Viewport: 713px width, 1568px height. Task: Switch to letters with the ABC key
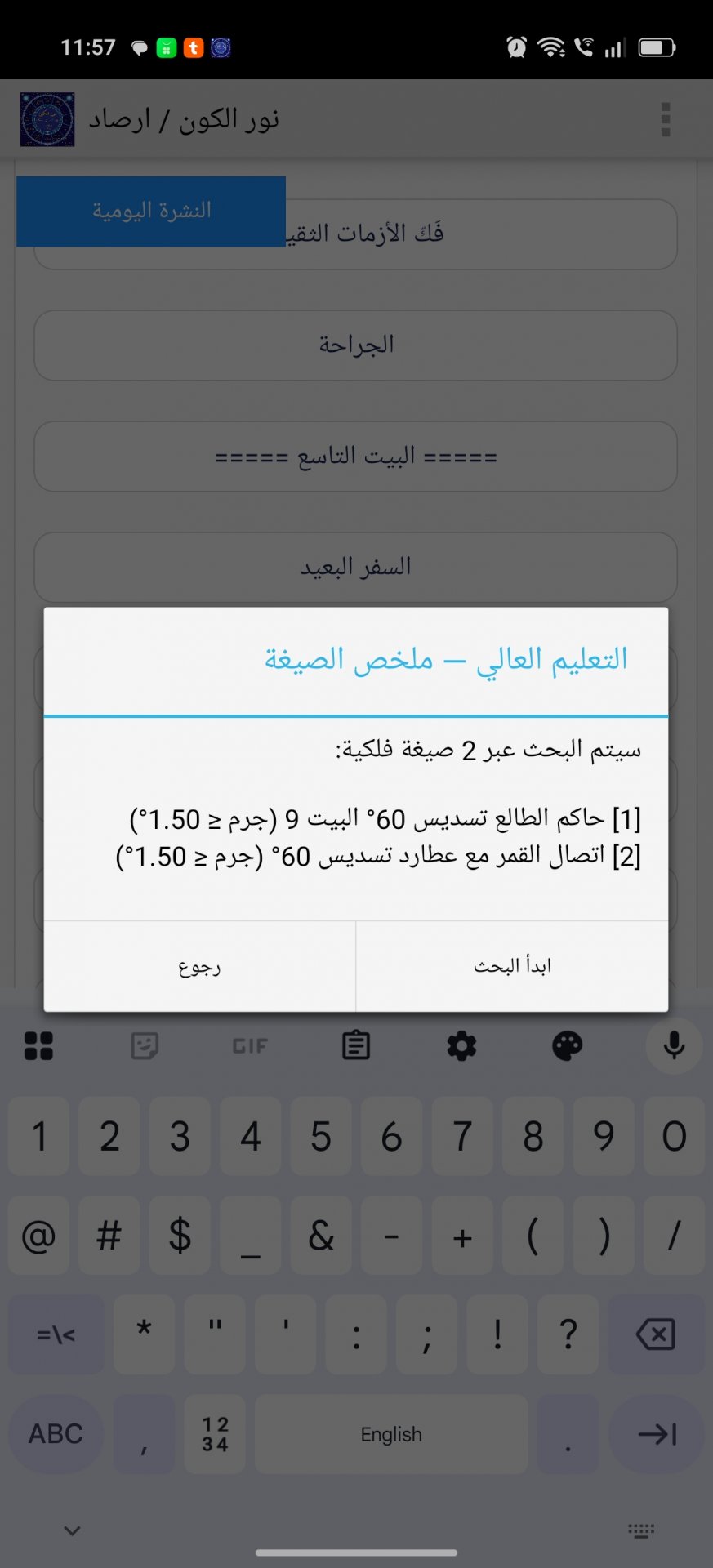click(x=55, y=1434)
